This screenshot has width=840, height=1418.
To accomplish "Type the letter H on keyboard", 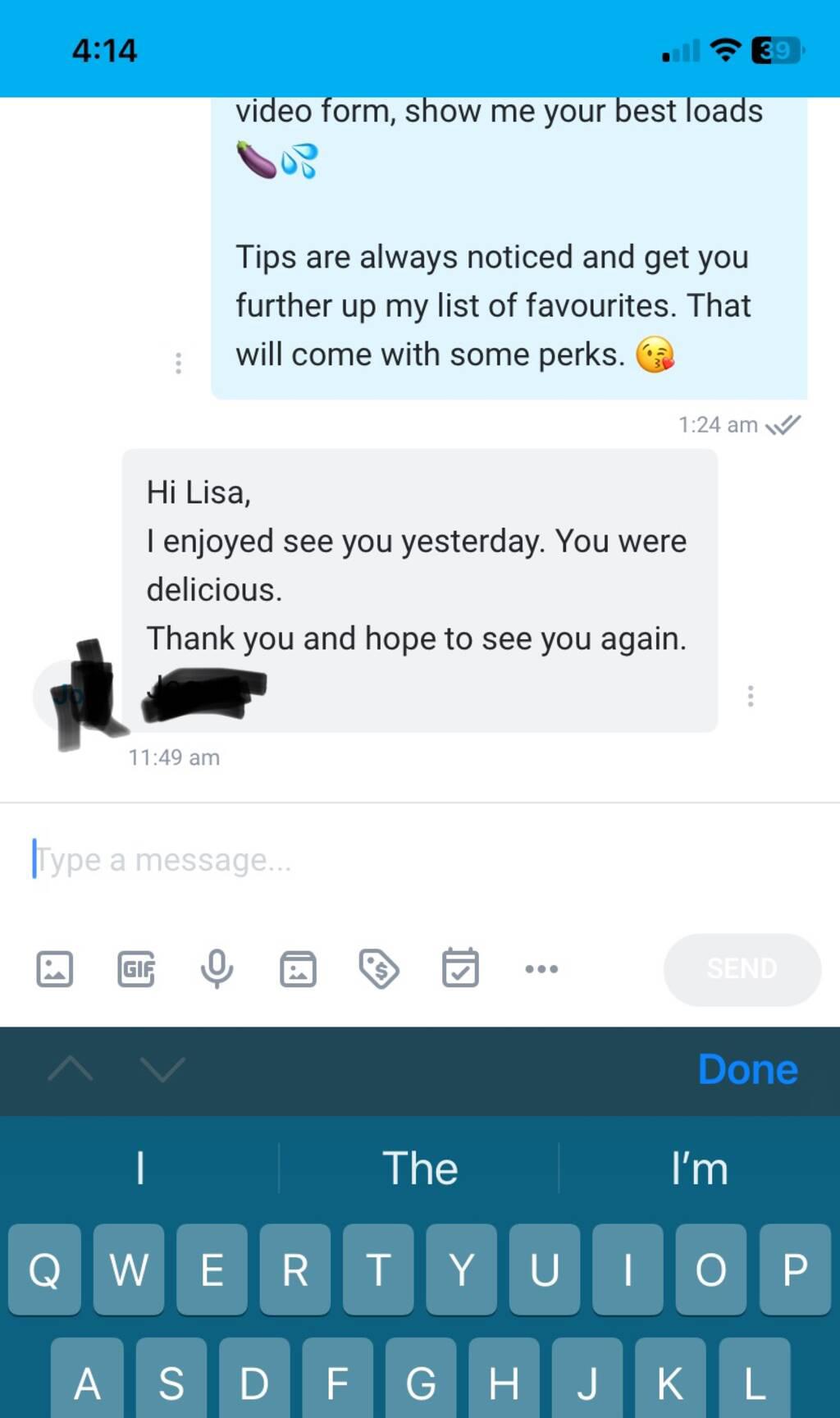I will 504,1384.
